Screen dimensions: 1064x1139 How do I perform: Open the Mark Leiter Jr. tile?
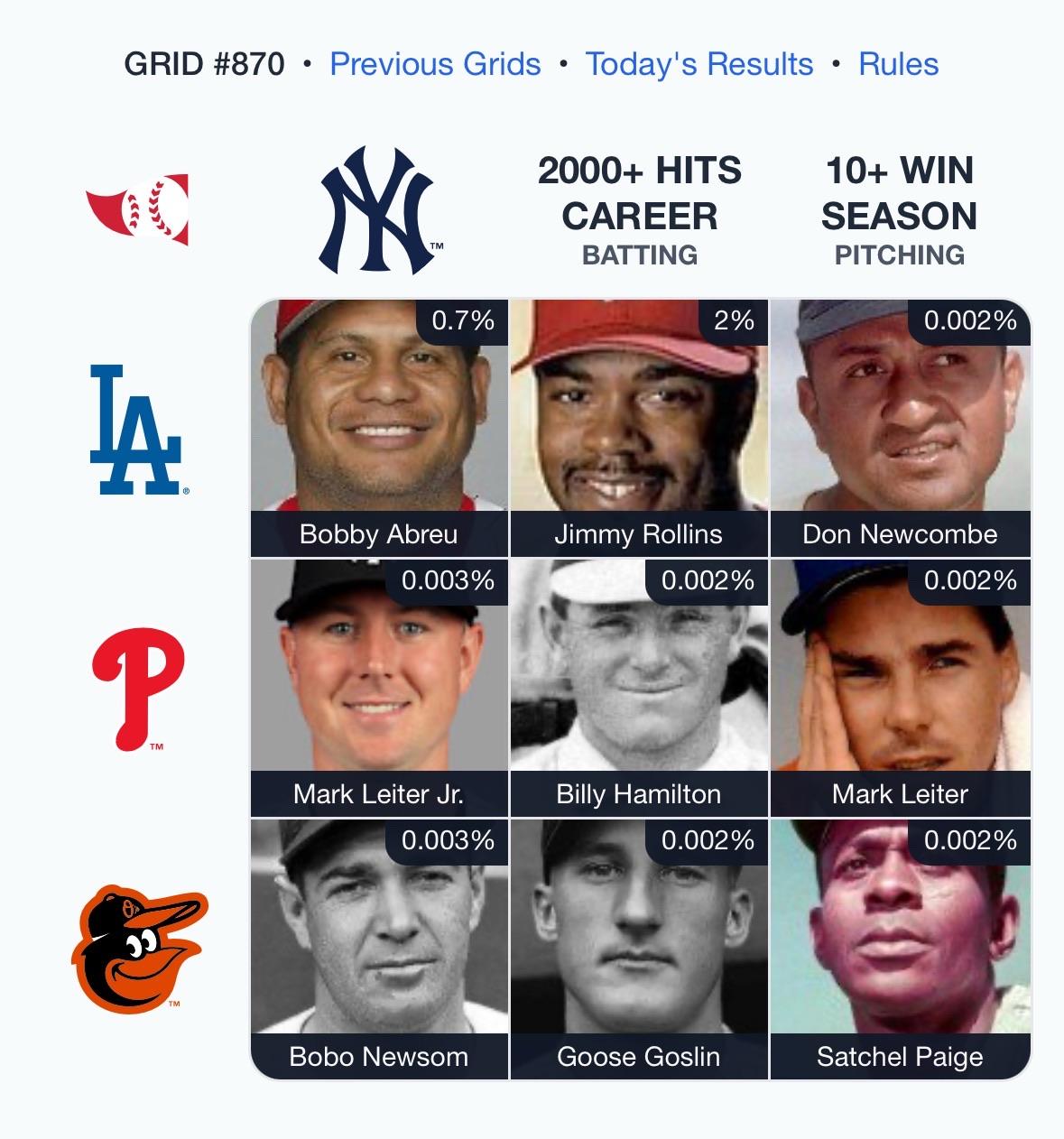pyautogui.click(x=379, y=688)
